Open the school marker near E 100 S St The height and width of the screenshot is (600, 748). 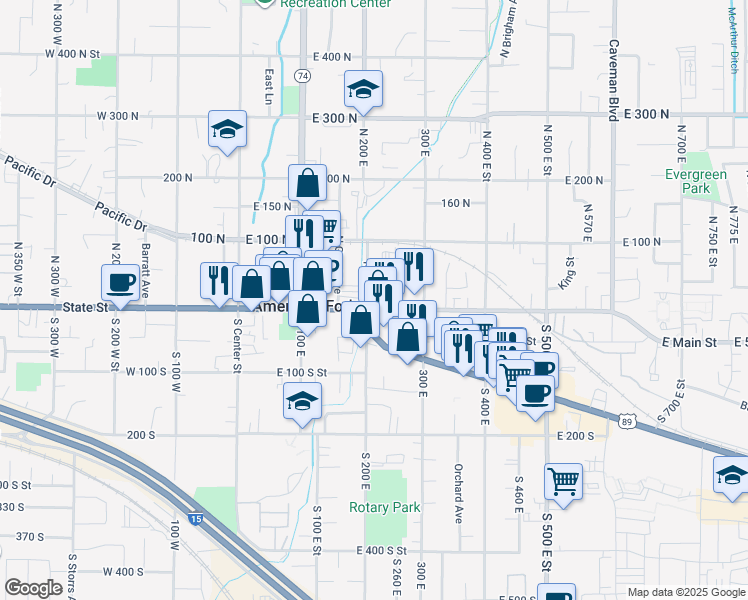point(302,402)
